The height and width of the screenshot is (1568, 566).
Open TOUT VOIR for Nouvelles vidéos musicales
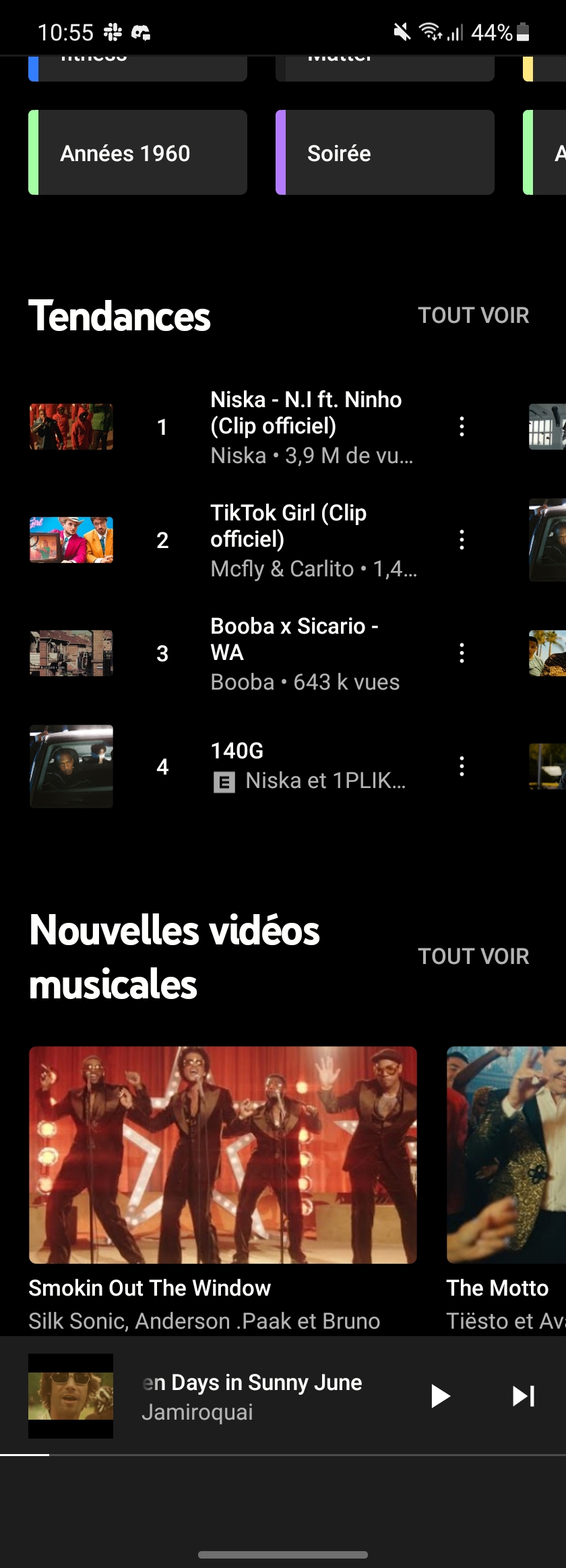(474, 956)
